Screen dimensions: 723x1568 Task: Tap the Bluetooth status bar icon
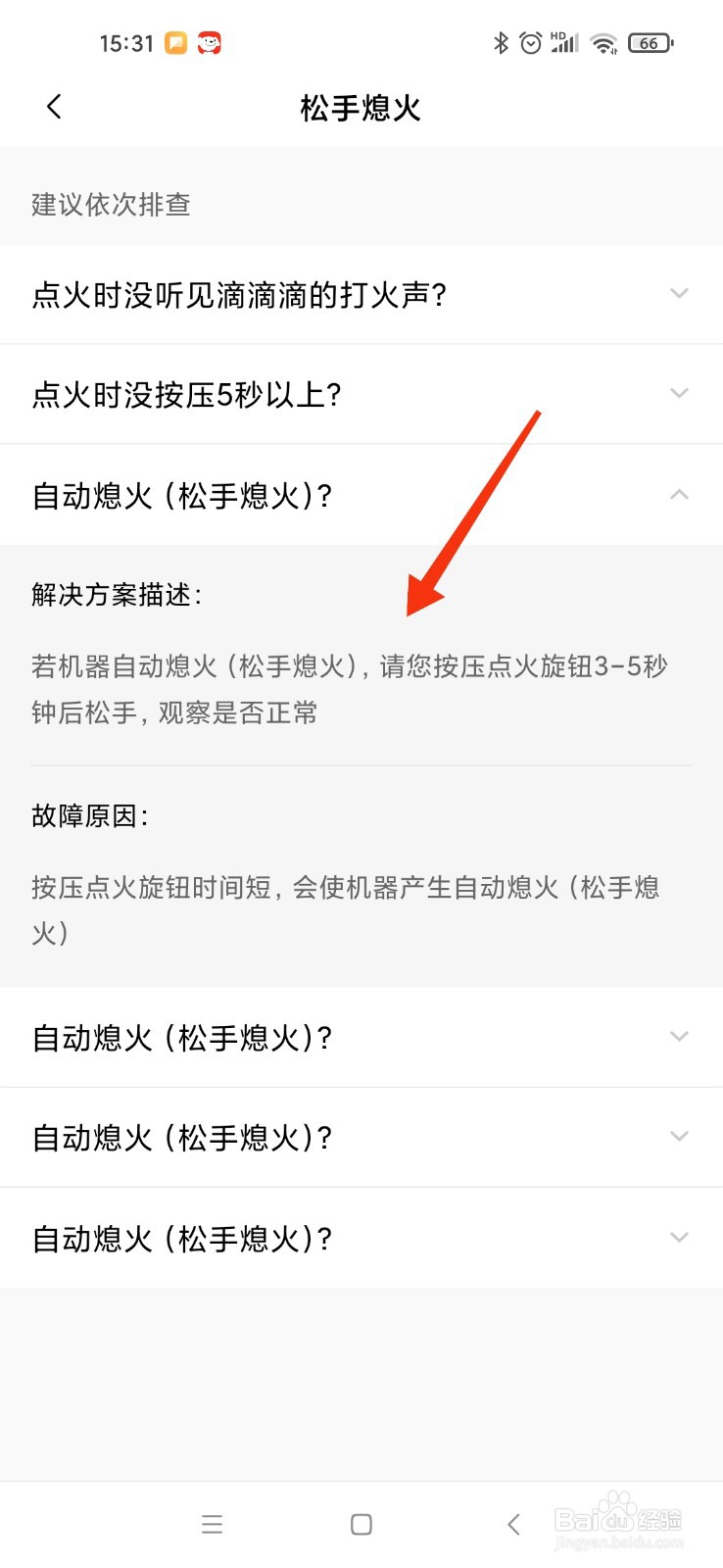[501, 42]
